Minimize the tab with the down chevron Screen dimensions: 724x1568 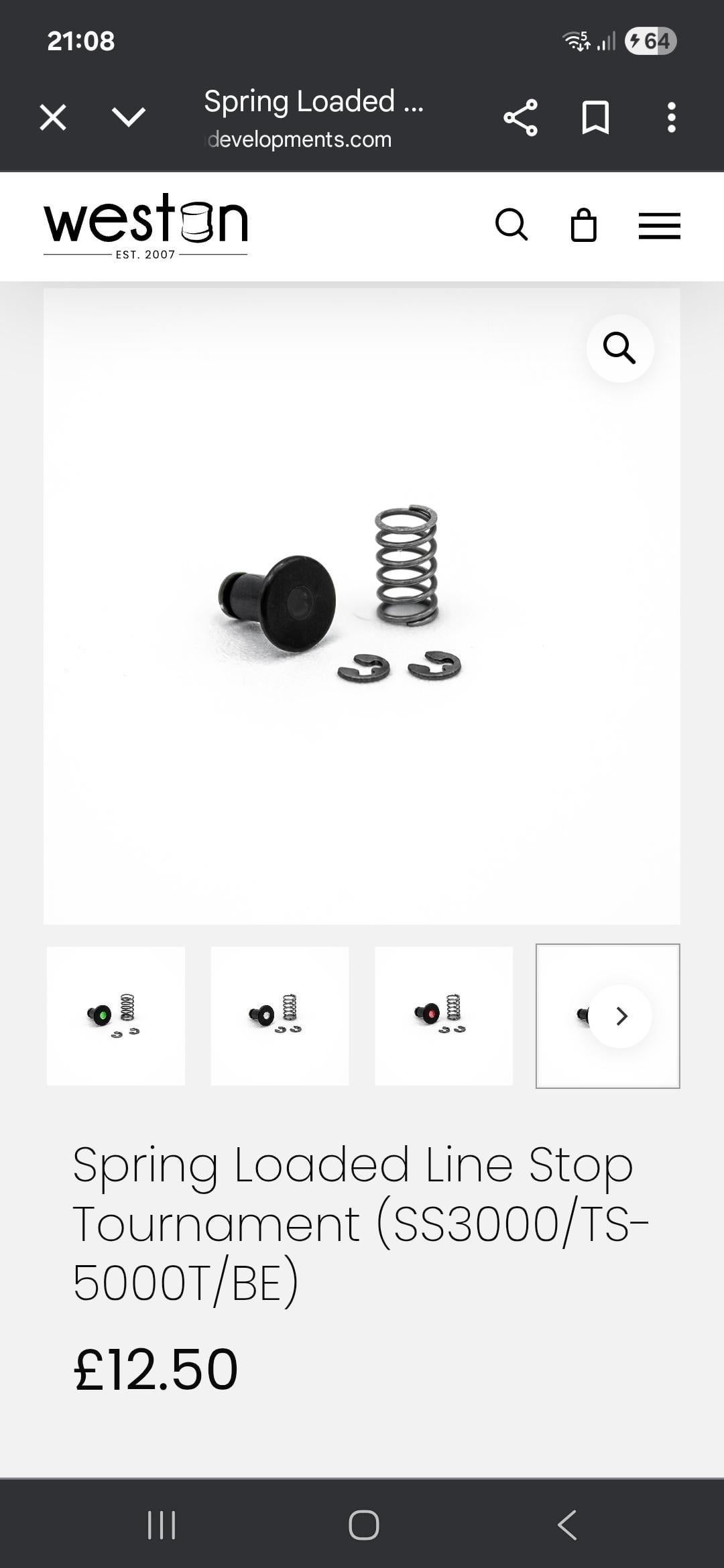(129, 118)
